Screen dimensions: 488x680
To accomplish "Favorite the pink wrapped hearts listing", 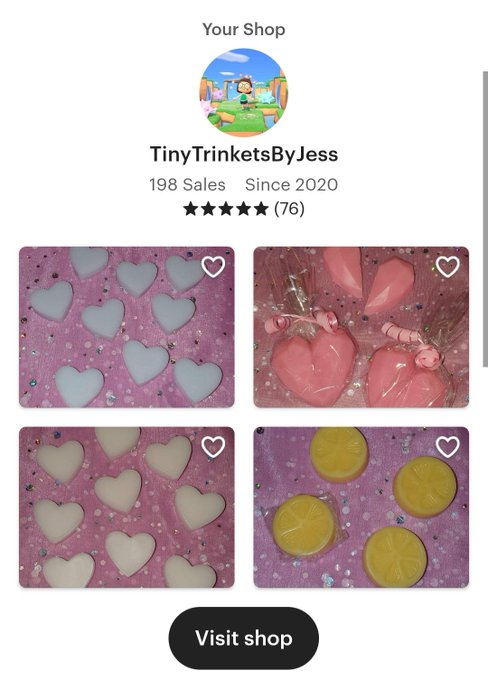I will [448, 267].
